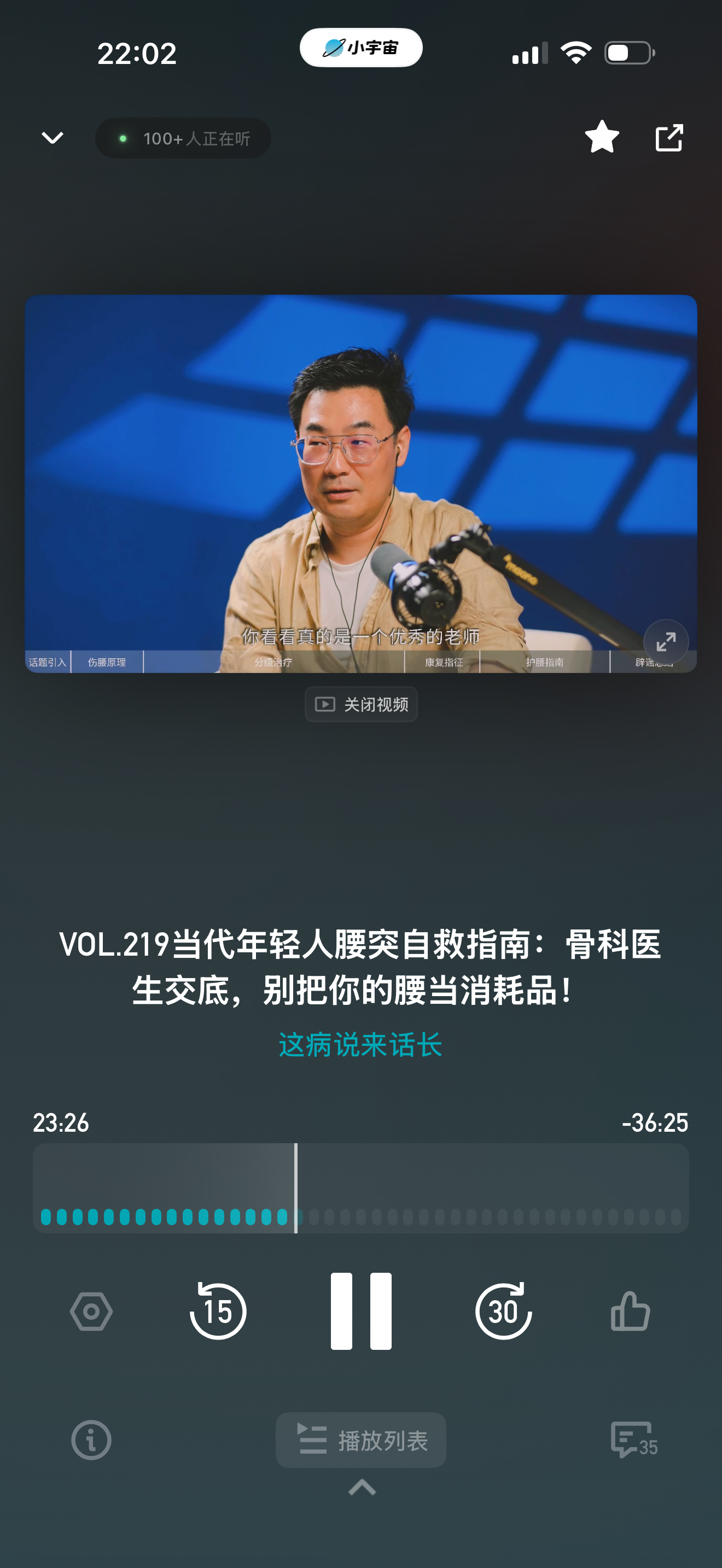Skip forward 30 seconds
The height and width of the screenshot is (1568, 722).
click(503, 1310)
